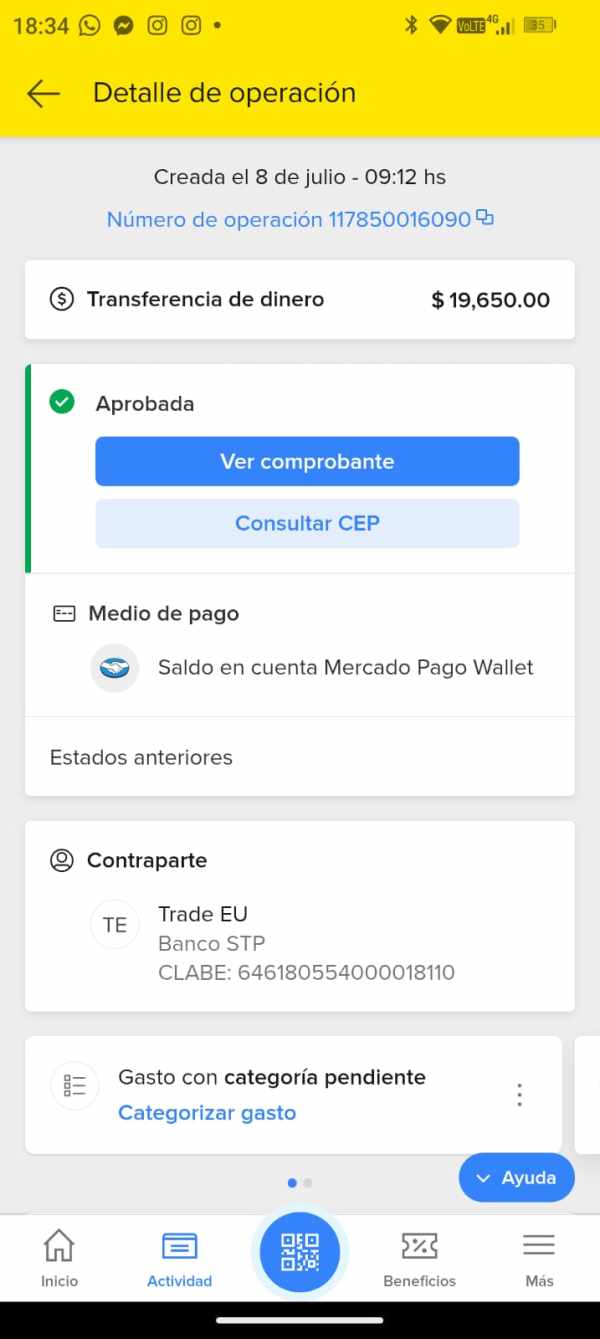Switch to the Beneficios tab
The width and height of the screenshot is (600, 1339).
tap(419, 1257)
